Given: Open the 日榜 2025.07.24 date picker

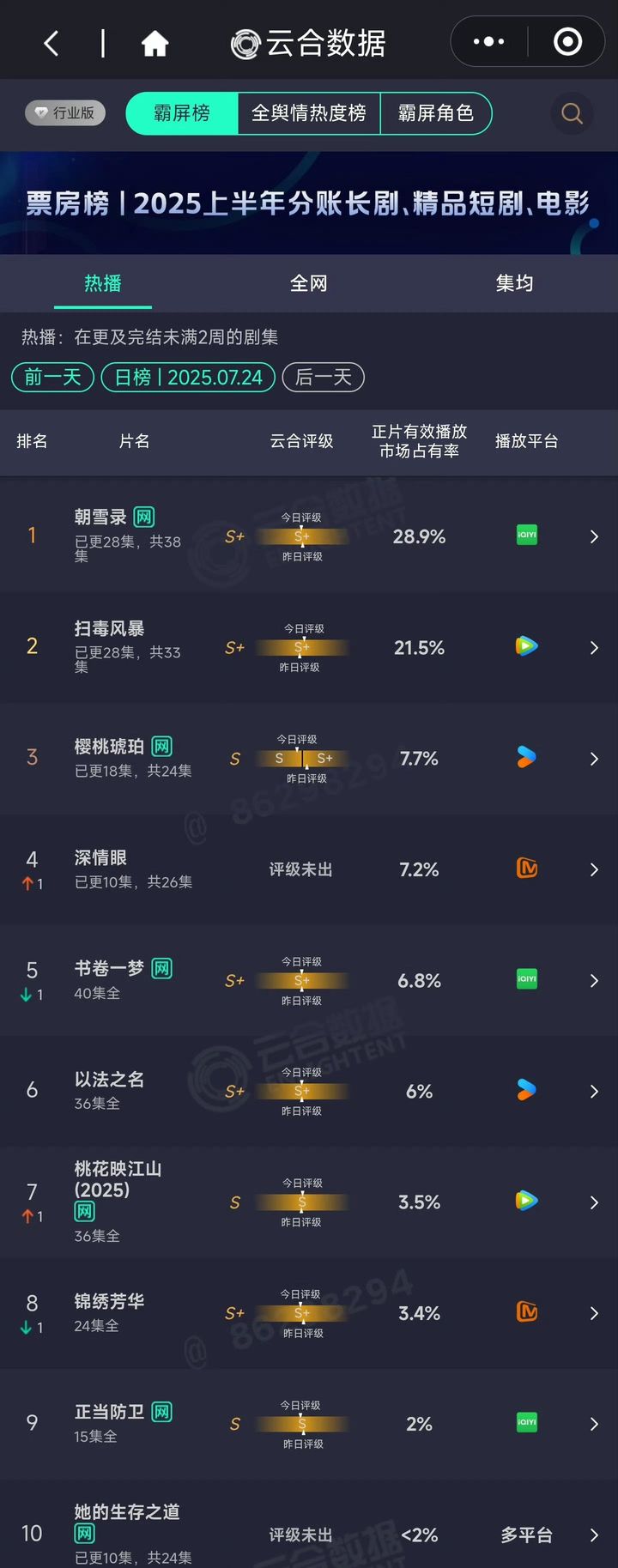Looking at the screenshot, I should (x=188, y=378).
